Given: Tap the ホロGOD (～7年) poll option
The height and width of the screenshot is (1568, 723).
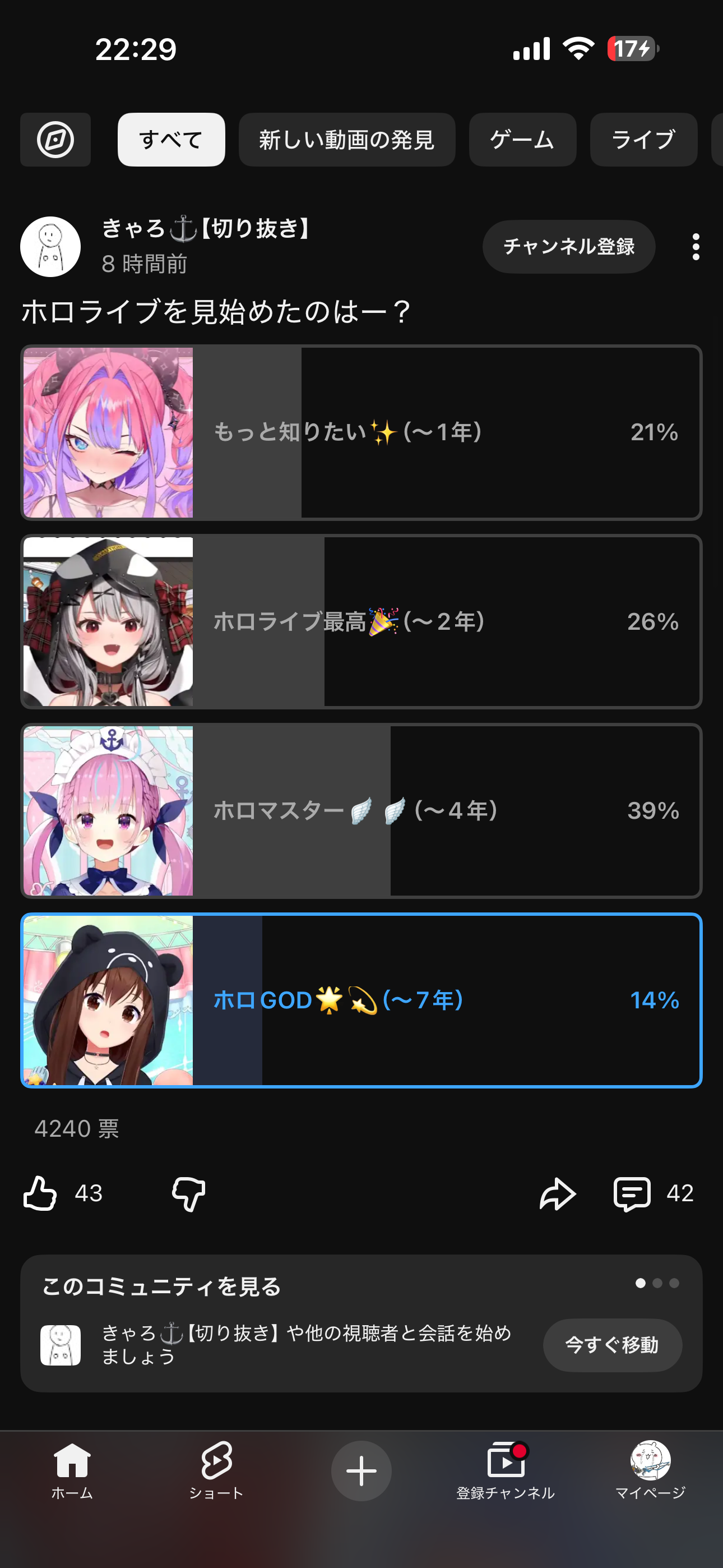Looking at the screenshot, I should click(361, 1000).
